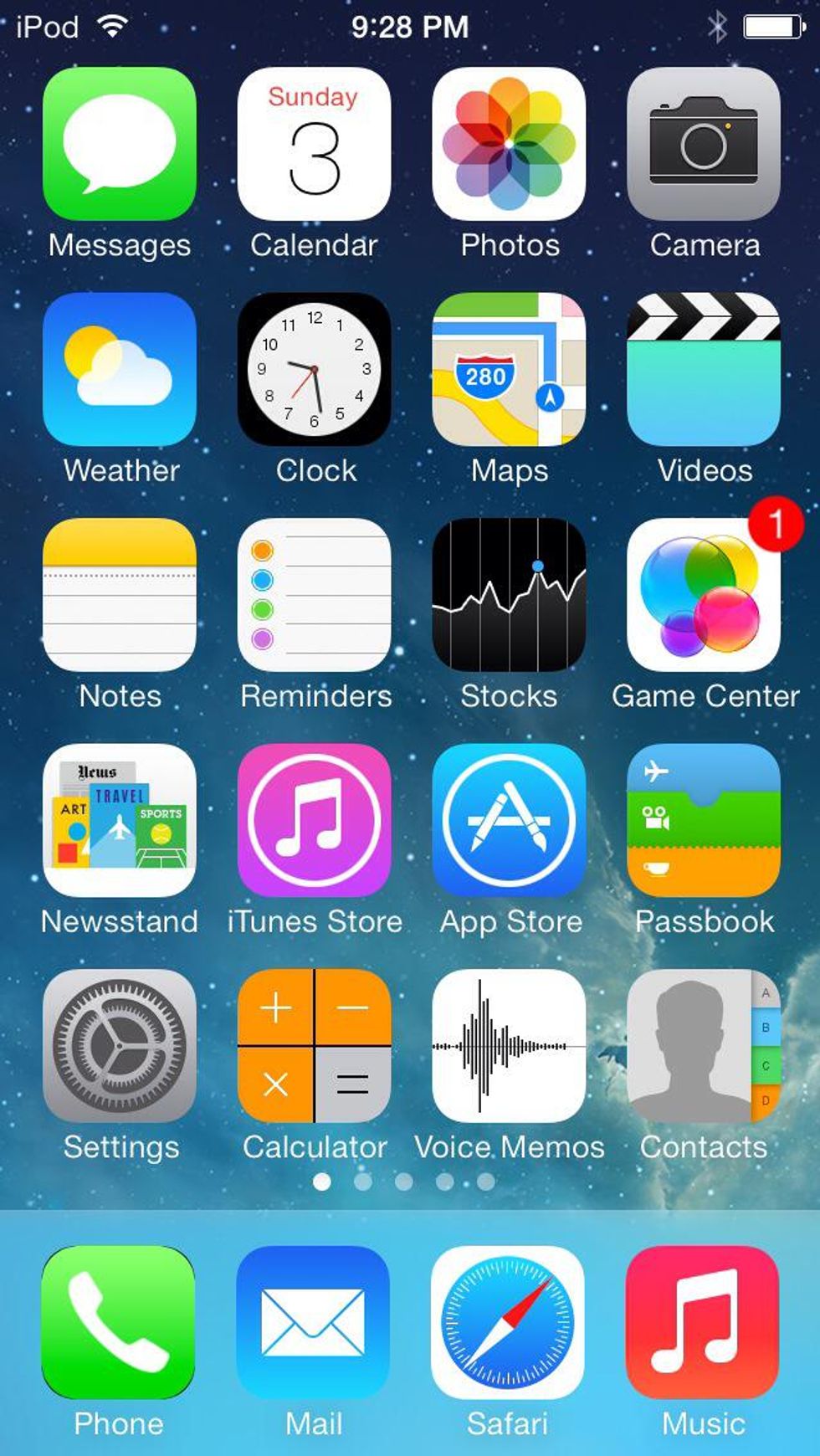Open Safari in the dock
Viewport: 820px width, 1456px height.
[x=508, y=1322]
